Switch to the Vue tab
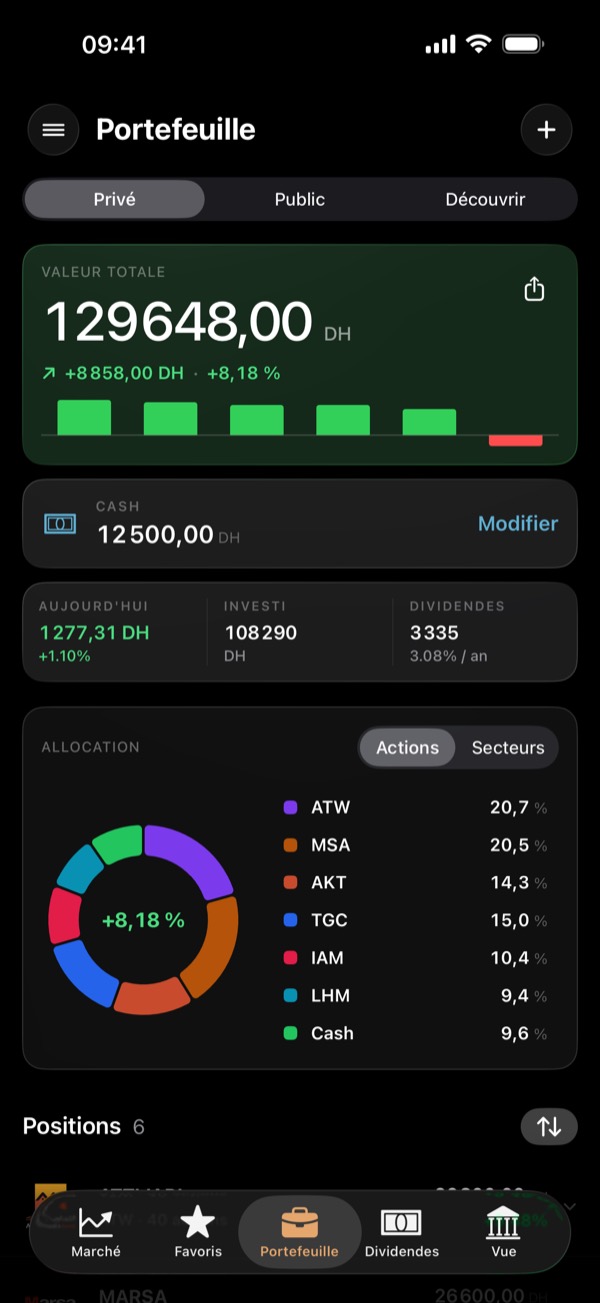The image size is (600, 1303). click(503, 1232)
